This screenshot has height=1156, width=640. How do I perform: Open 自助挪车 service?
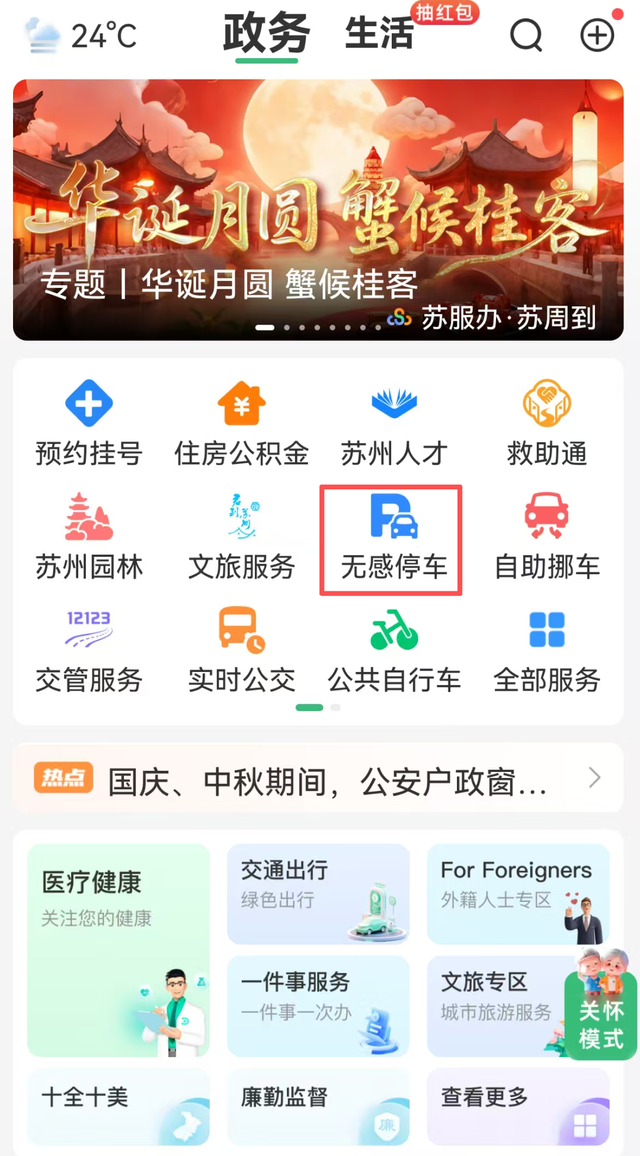pyautogui.click(x=546, y=538)
